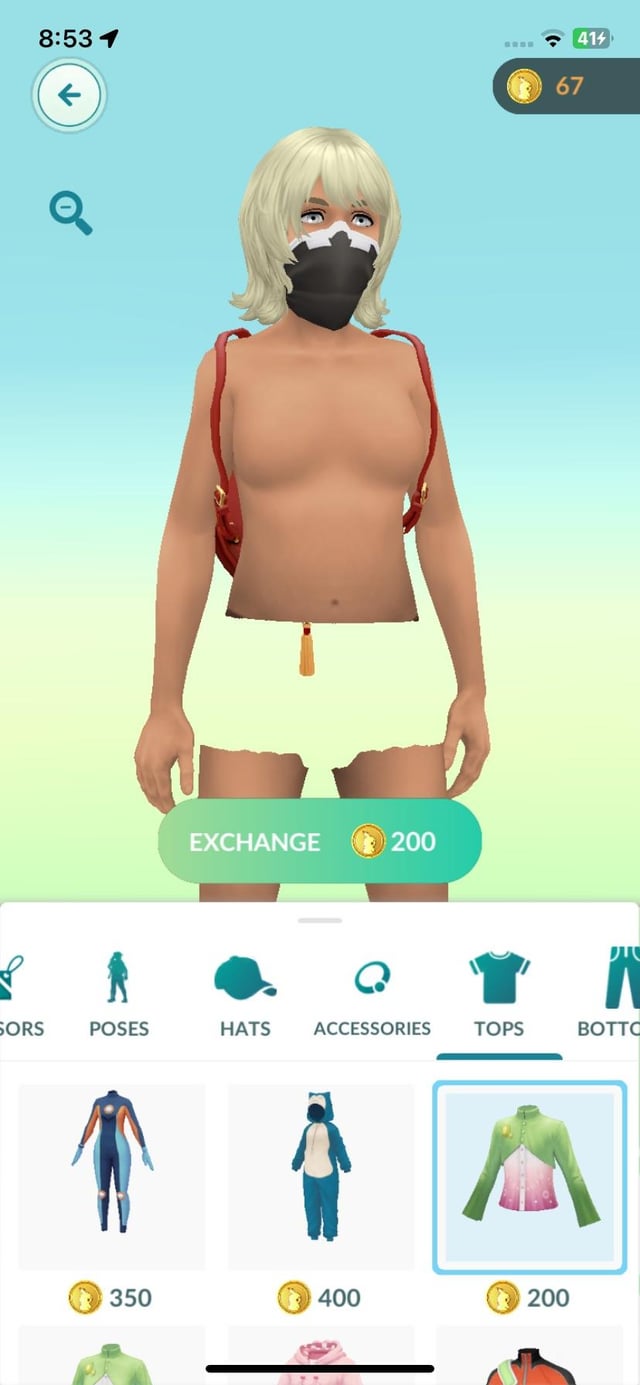This screenshot has width=640, height=1385.
Task: Select the blue wetsuit costing 350 coins
Action: pos(111,1178)
